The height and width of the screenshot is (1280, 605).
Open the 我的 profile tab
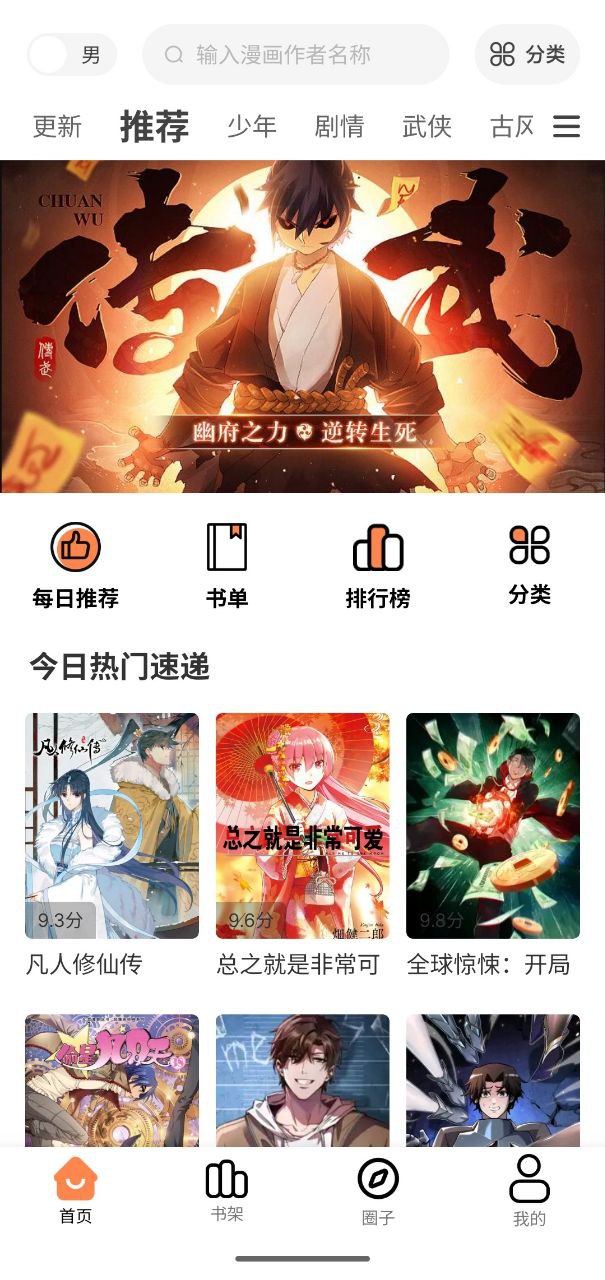click(529, 1192)
